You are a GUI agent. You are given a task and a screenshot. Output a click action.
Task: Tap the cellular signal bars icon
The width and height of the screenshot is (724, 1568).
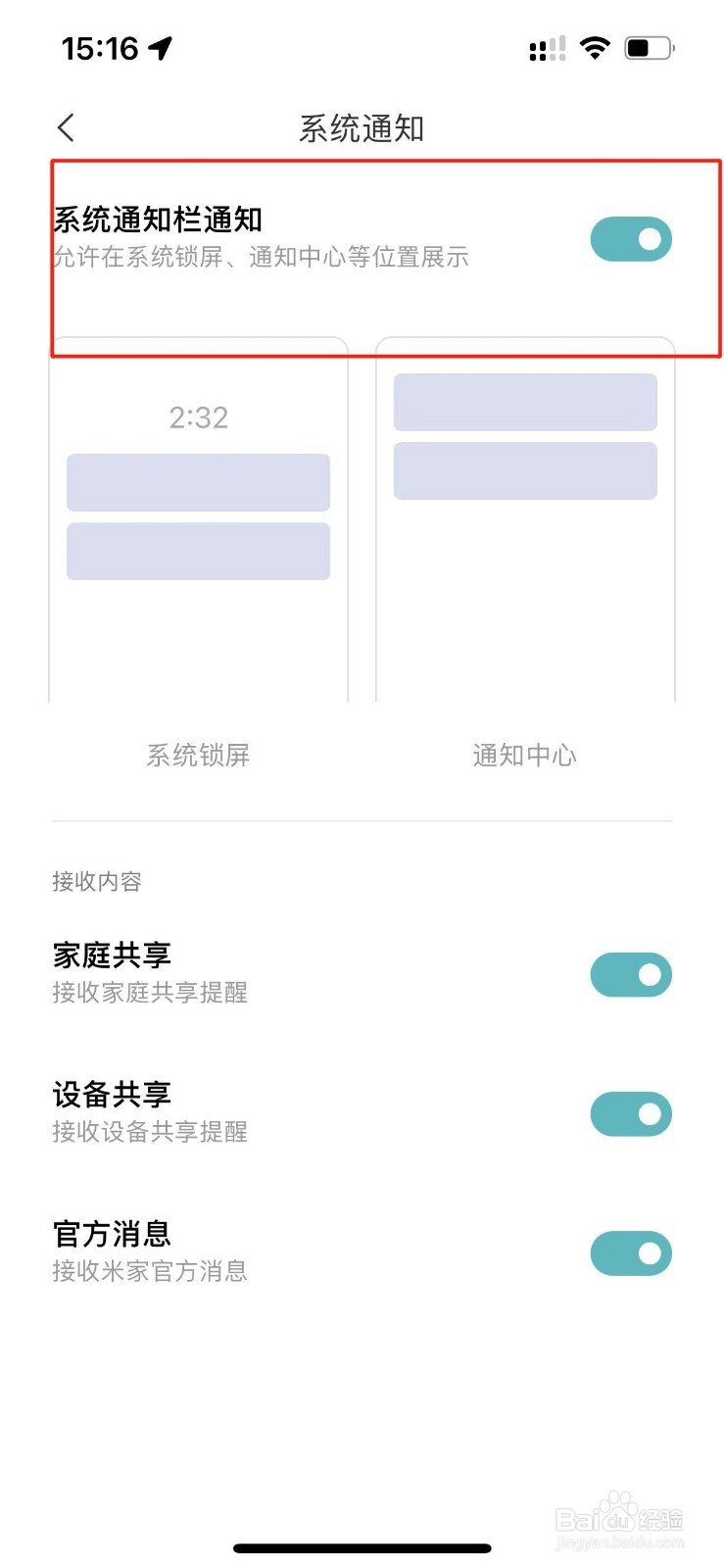point(546,47)
